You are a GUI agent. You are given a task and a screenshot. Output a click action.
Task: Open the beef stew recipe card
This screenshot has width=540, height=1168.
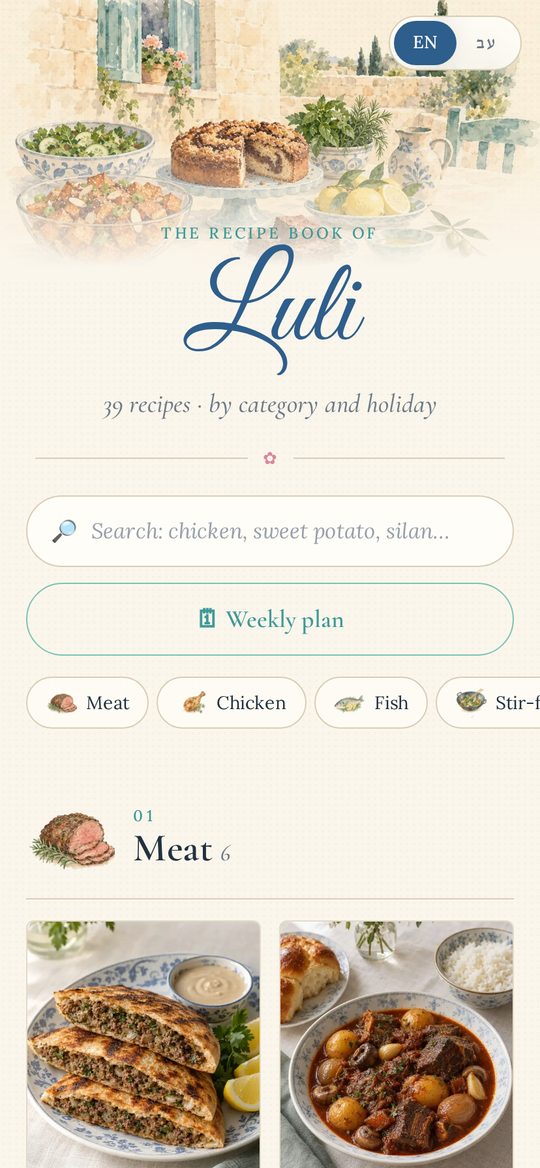pos(396,1044)
